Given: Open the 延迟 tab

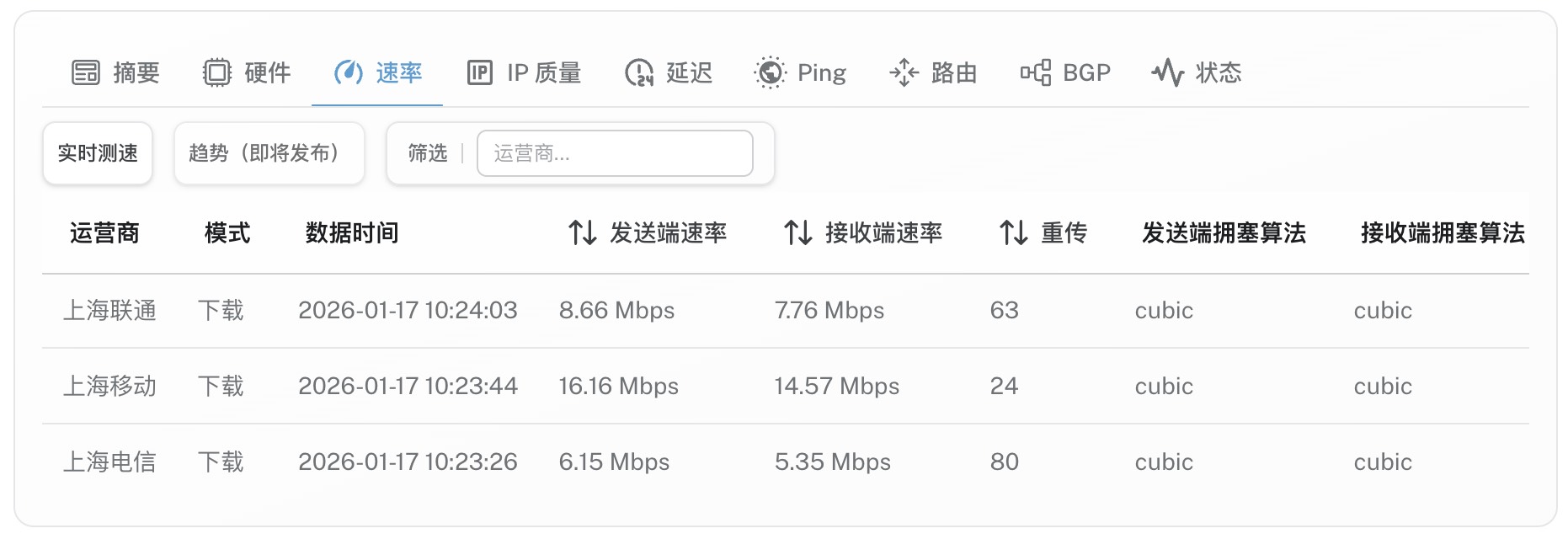Looking at the screenshot, I should coord(669,73).
